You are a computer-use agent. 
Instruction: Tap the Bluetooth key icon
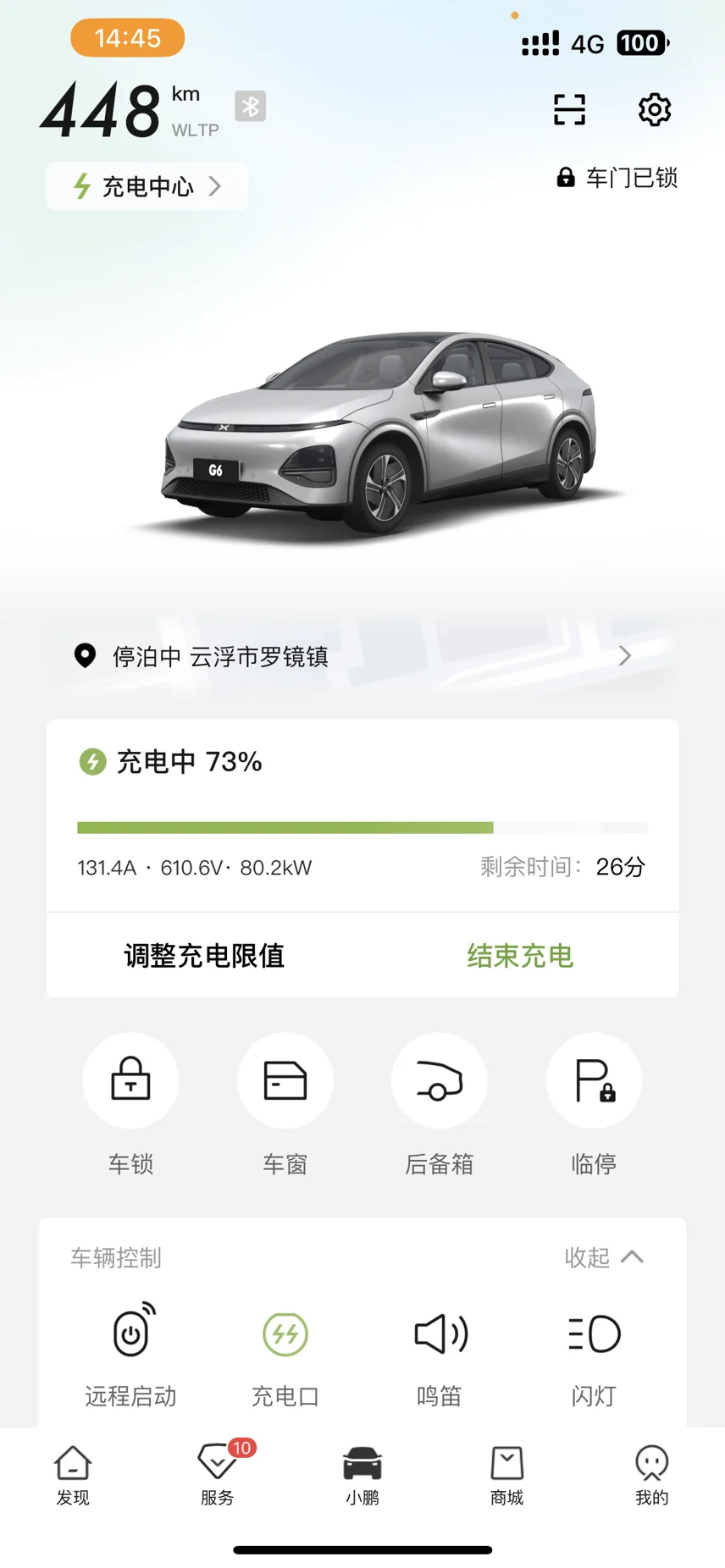coord(250,107)
